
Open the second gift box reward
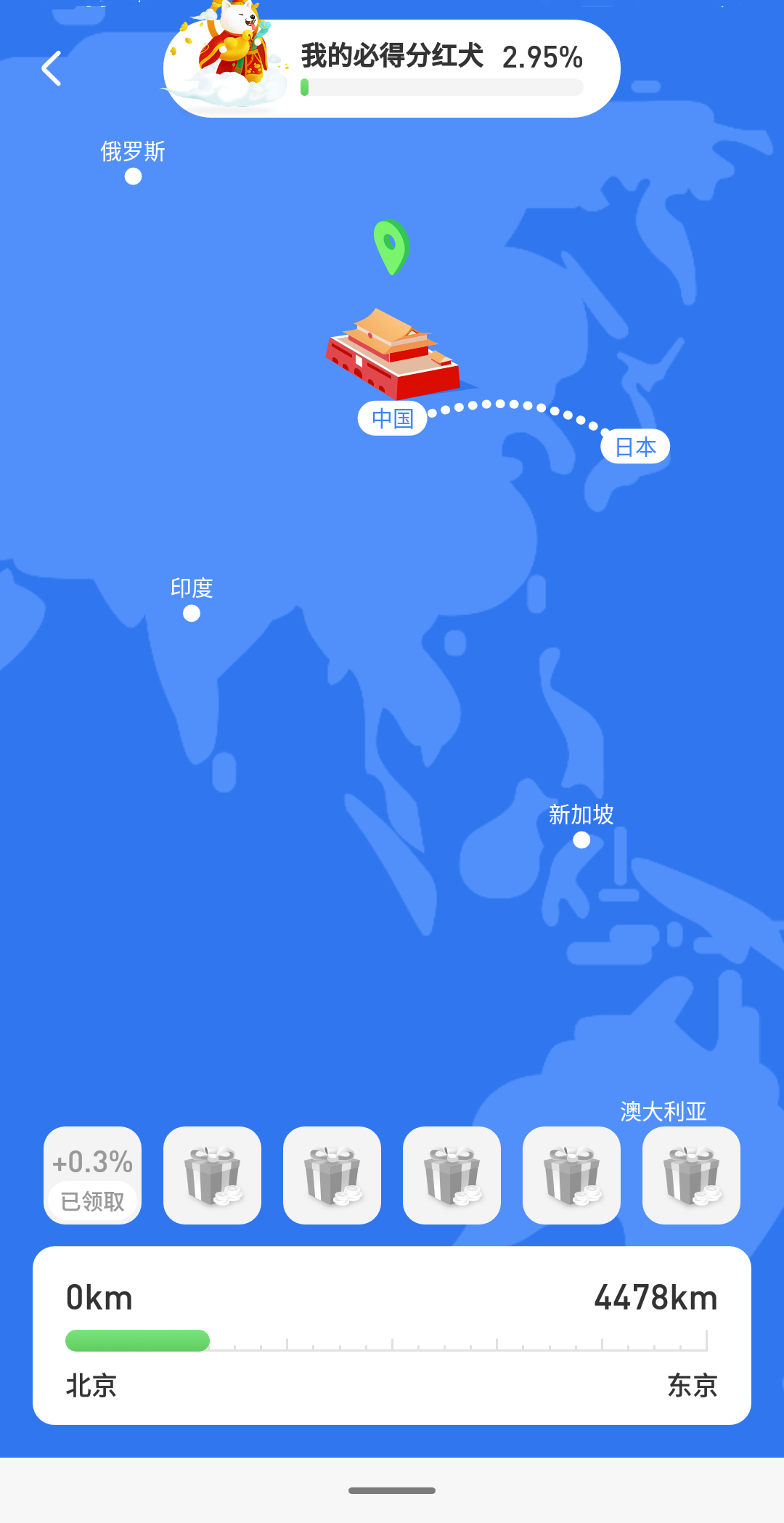332,1175
